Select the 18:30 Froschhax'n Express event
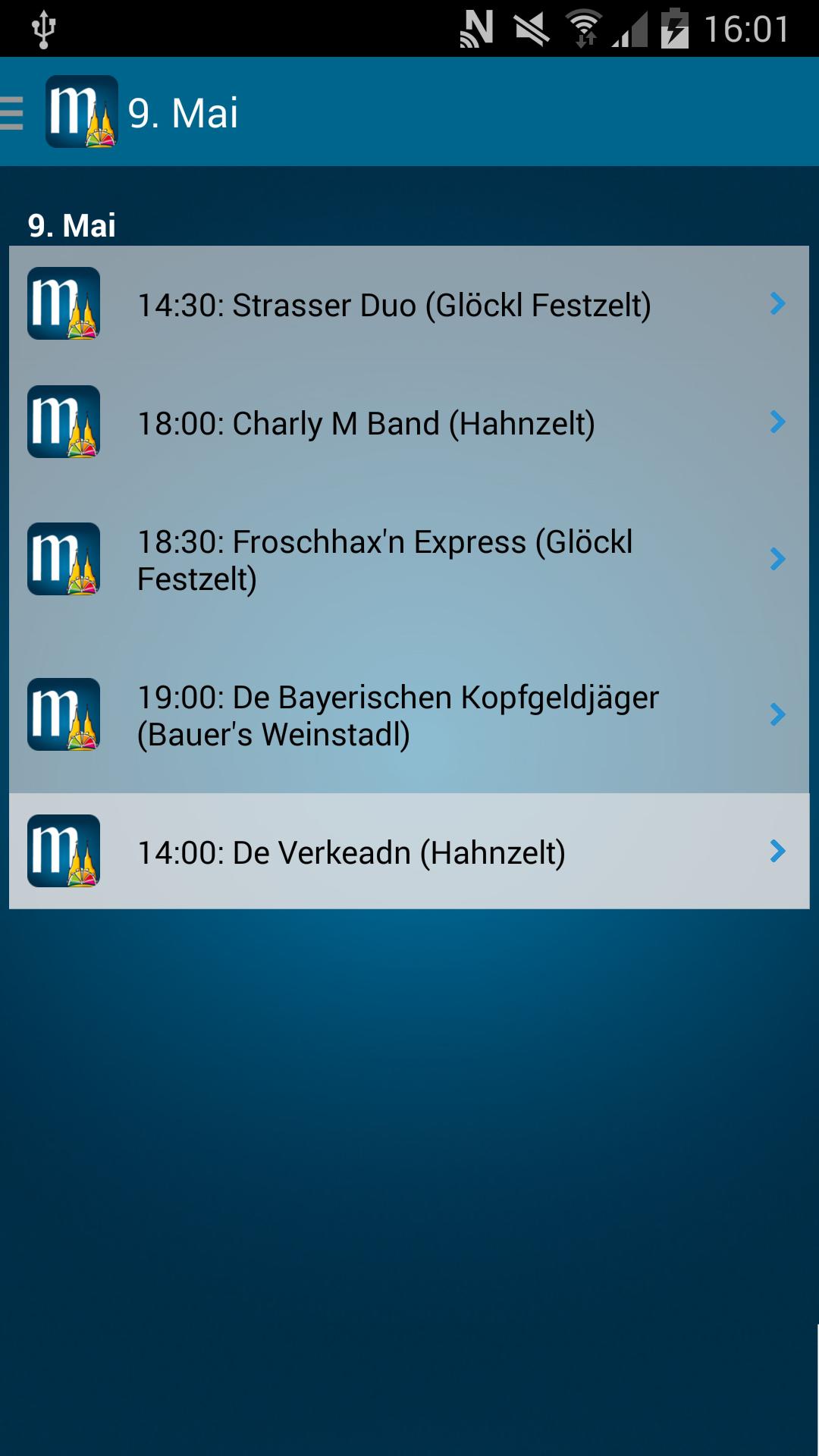Viewport: 819px width, 1456px height. pos(408,560)
